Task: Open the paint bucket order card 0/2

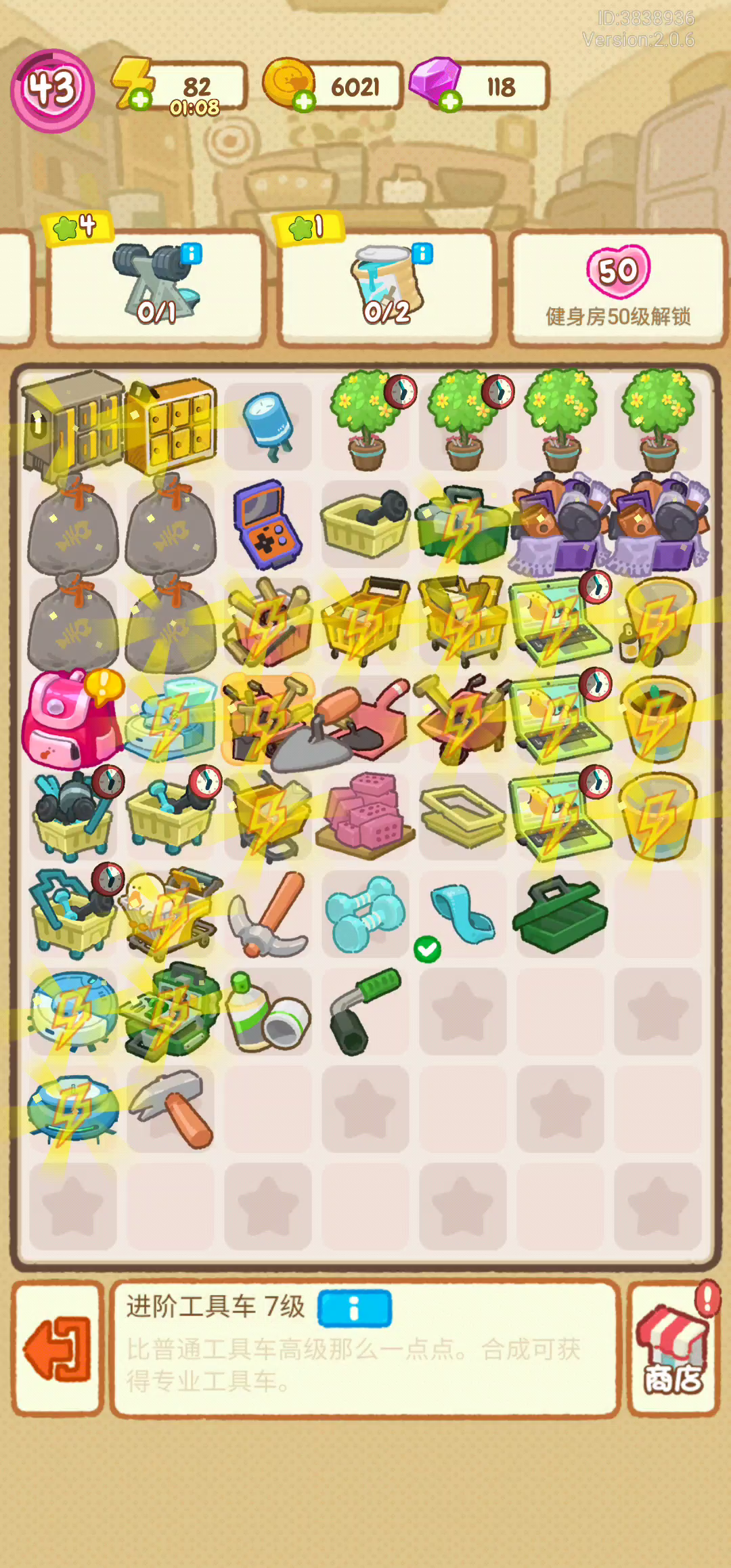Action: 387,288
